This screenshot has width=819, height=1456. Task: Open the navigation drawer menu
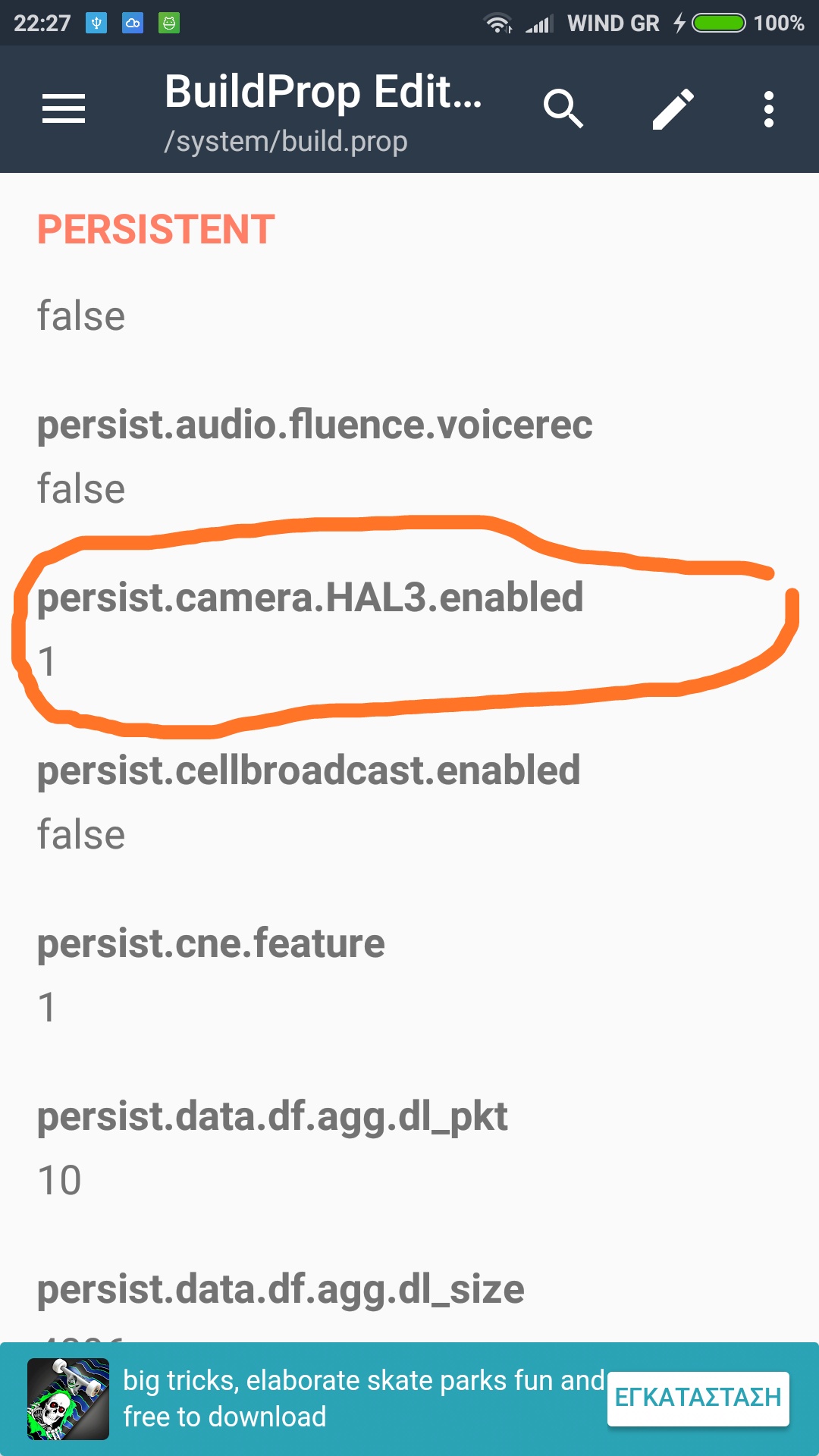click(x=64, y=108)
